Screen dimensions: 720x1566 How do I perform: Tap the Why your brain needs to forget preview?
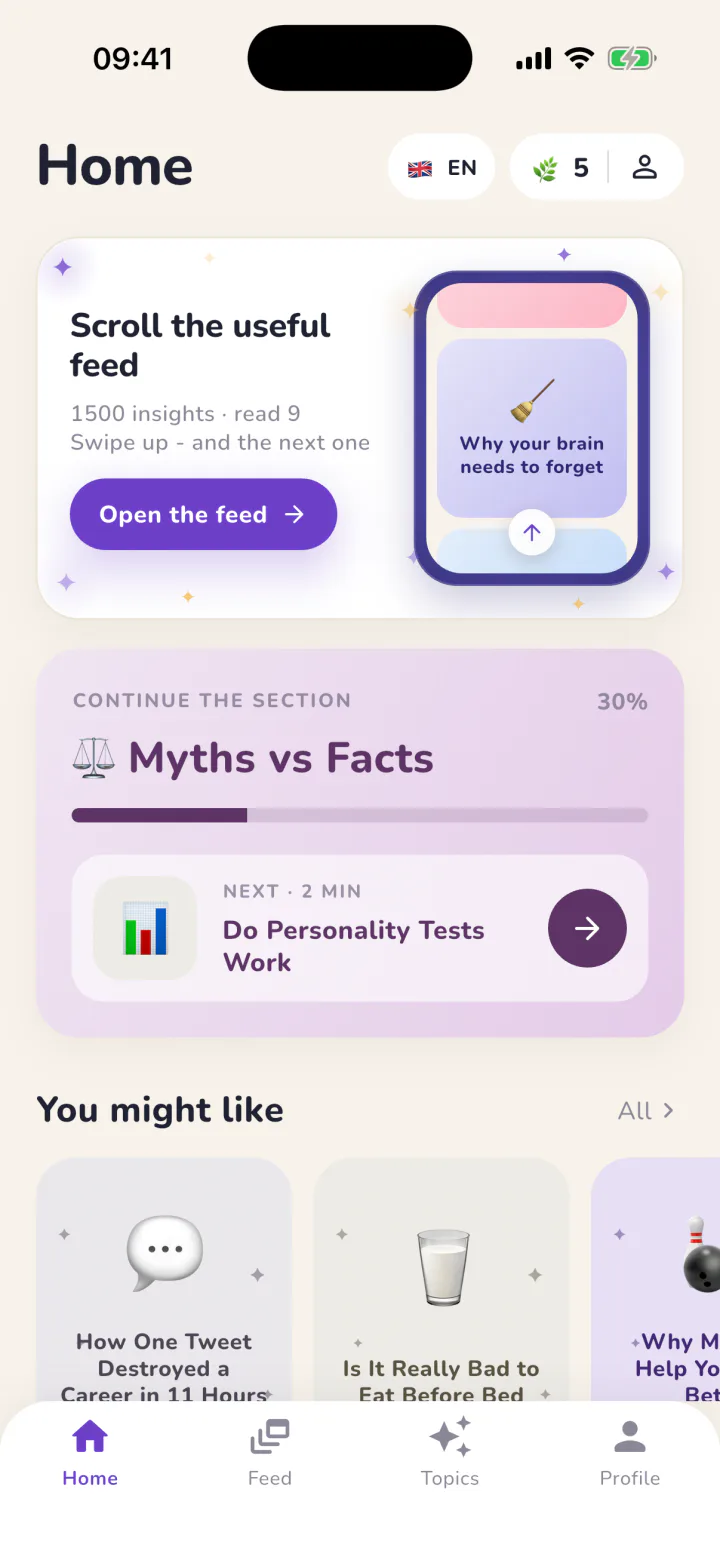click(x=532, y=428)
